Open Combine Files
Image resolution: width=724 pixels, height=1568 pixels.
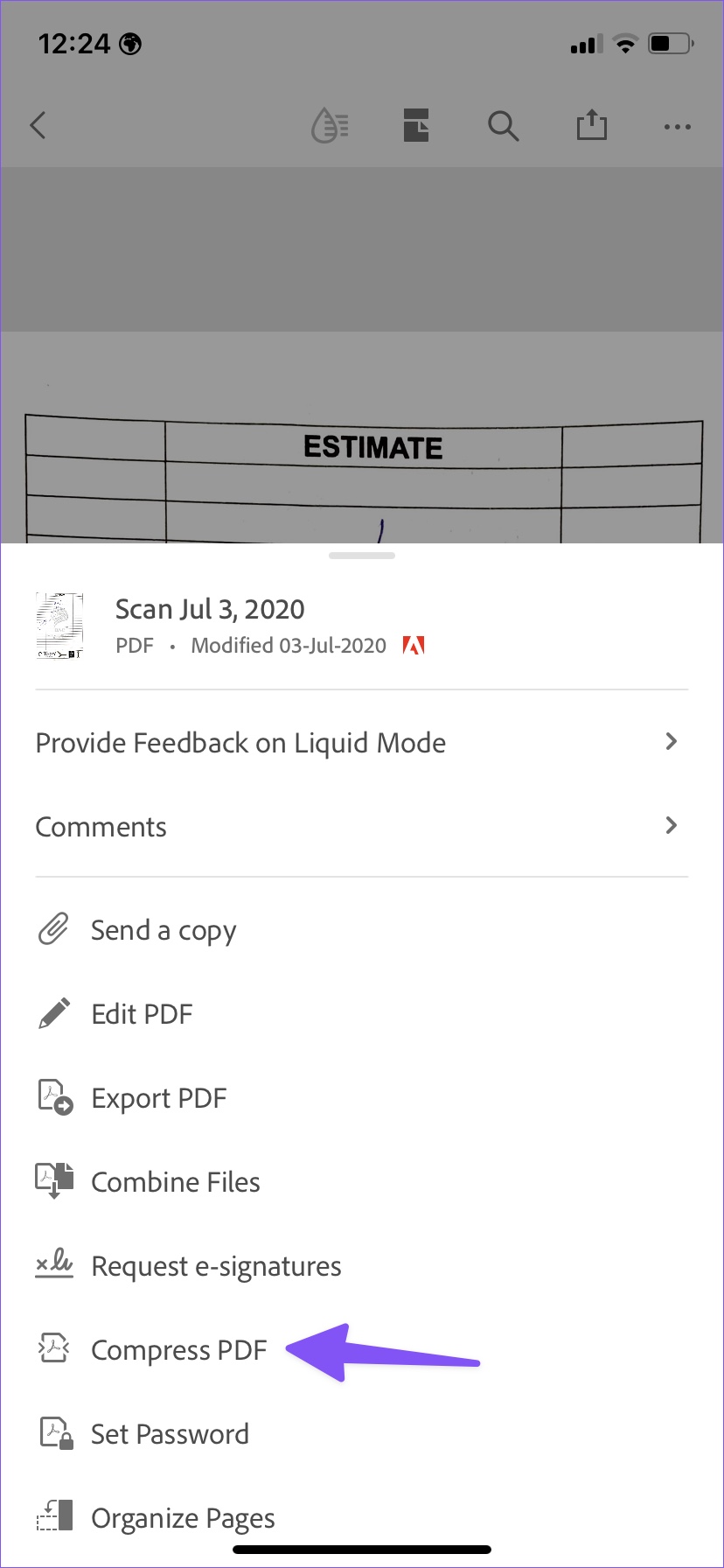point(362,1182)
